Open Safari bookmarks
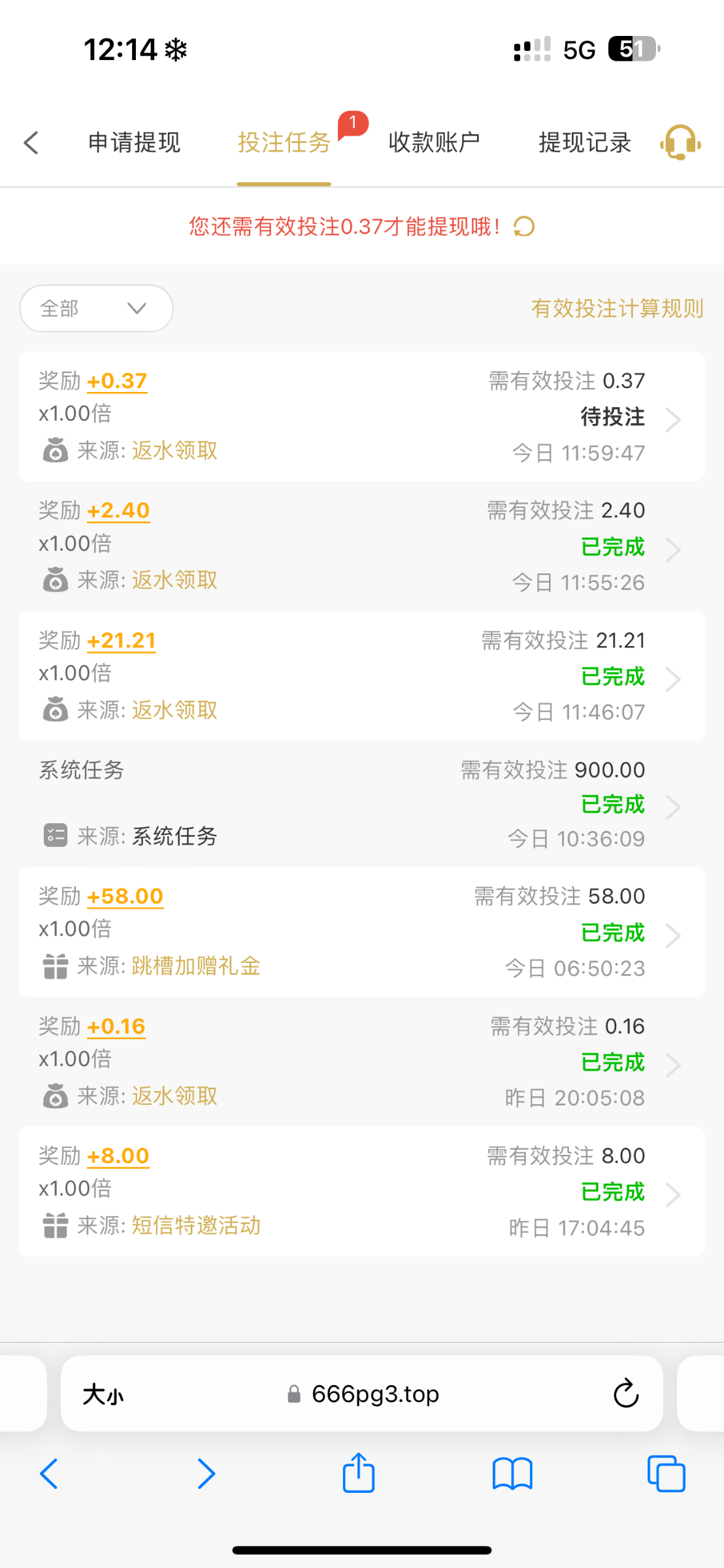The width and height of the screenshot is (724, 1568). click(512, 1474)
